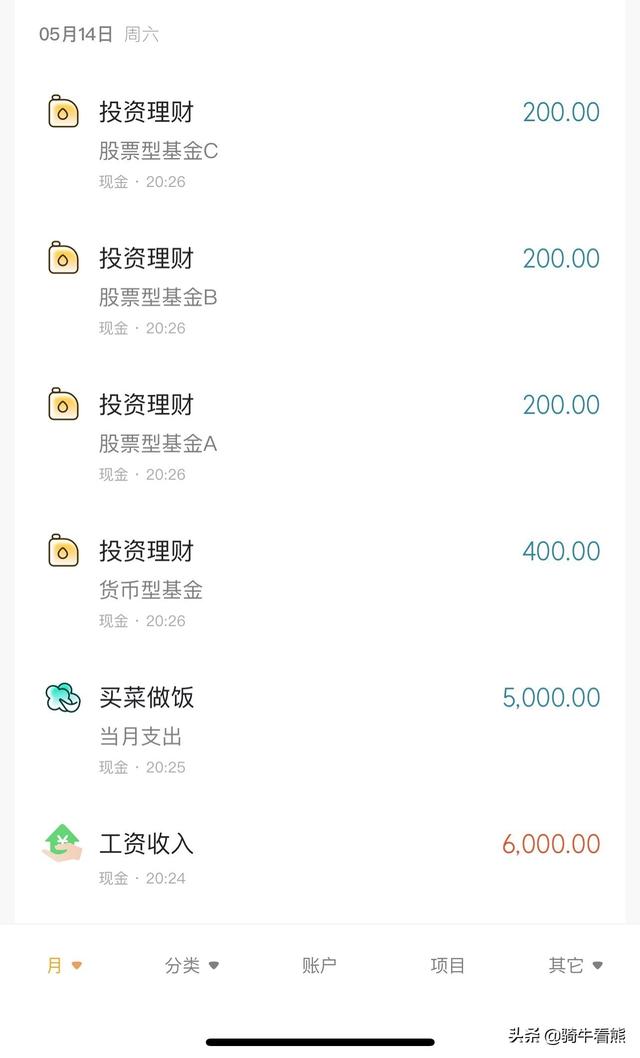The width and height of the screenshot is (640, 1058).
Task: Expand the 月 period dropdown
Action: coord(64,965)
